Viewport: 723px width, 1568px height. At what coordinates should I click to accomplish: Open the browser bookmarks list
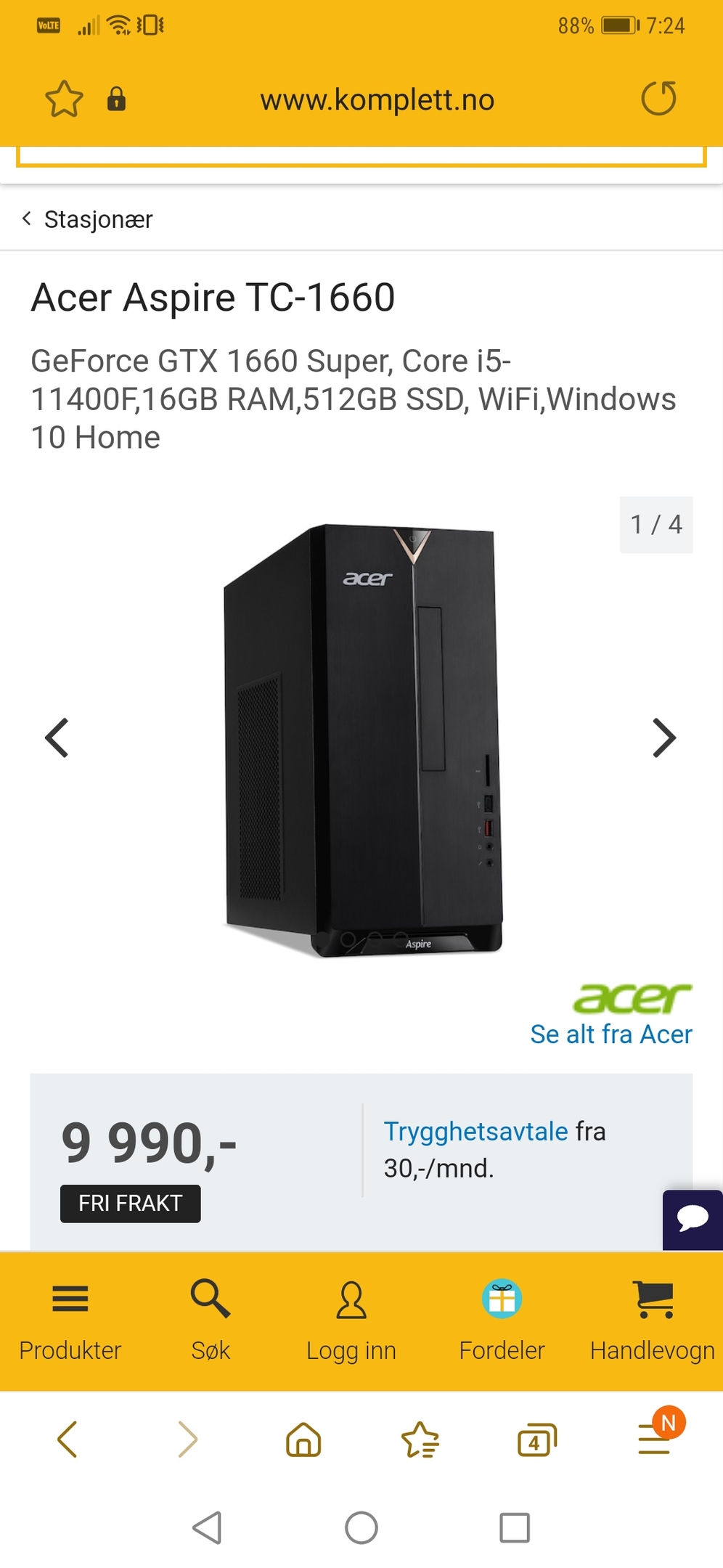(x=420, y=1440)
